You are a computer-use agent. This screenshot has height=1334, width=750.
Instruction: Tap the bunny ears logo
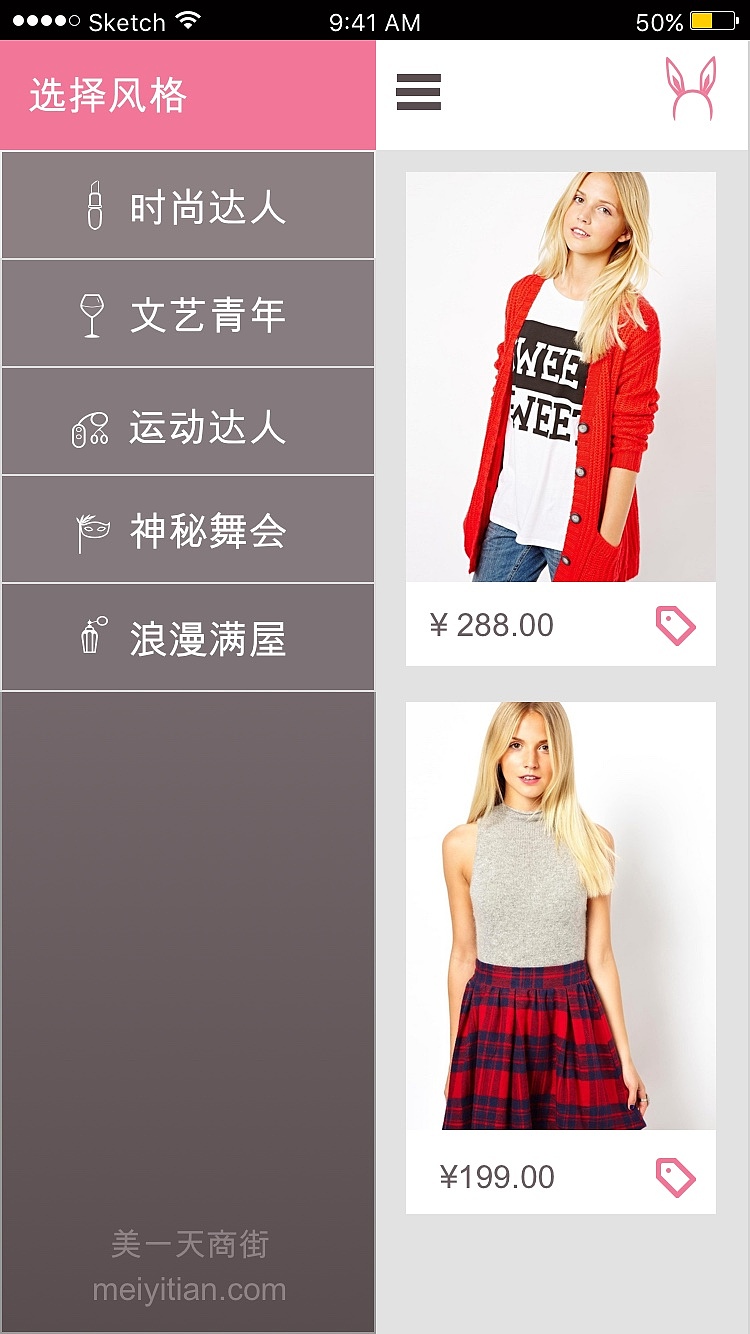[693, 92]
